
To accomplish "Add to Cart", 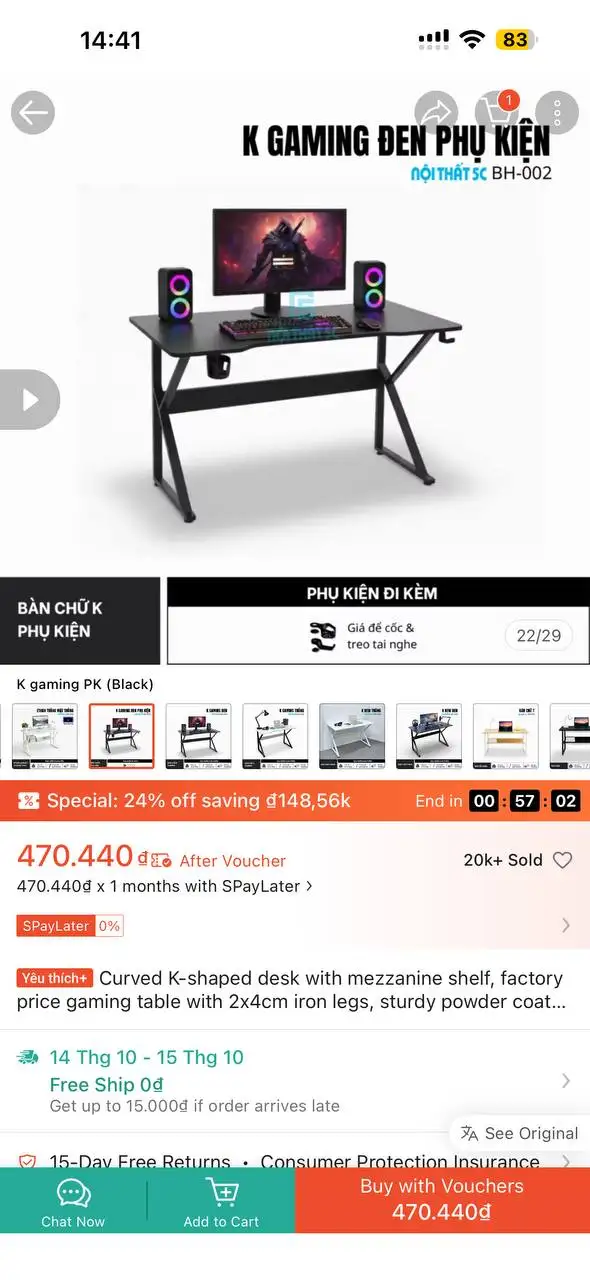I will tap(221, 1202).
